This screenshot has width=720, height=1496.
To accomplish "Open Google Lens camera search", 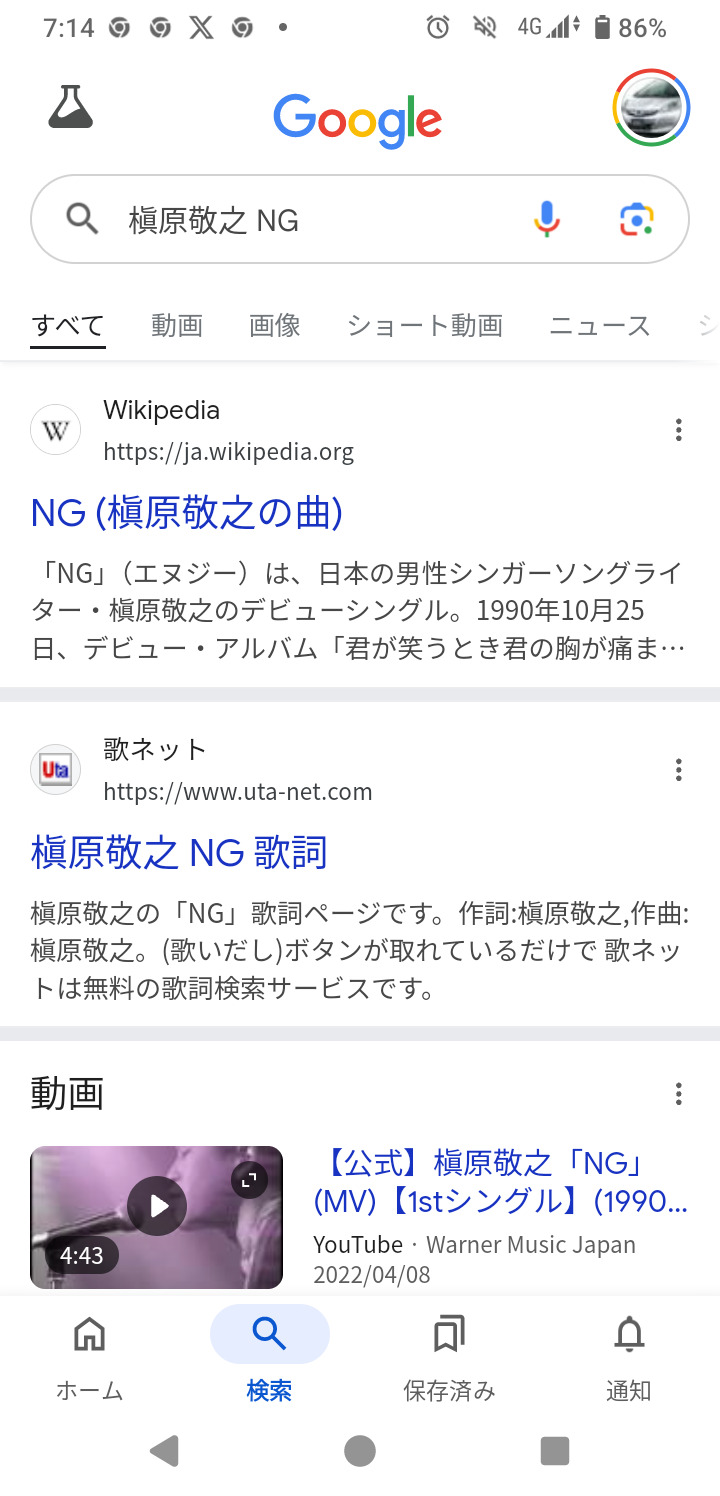I will 636,219.
